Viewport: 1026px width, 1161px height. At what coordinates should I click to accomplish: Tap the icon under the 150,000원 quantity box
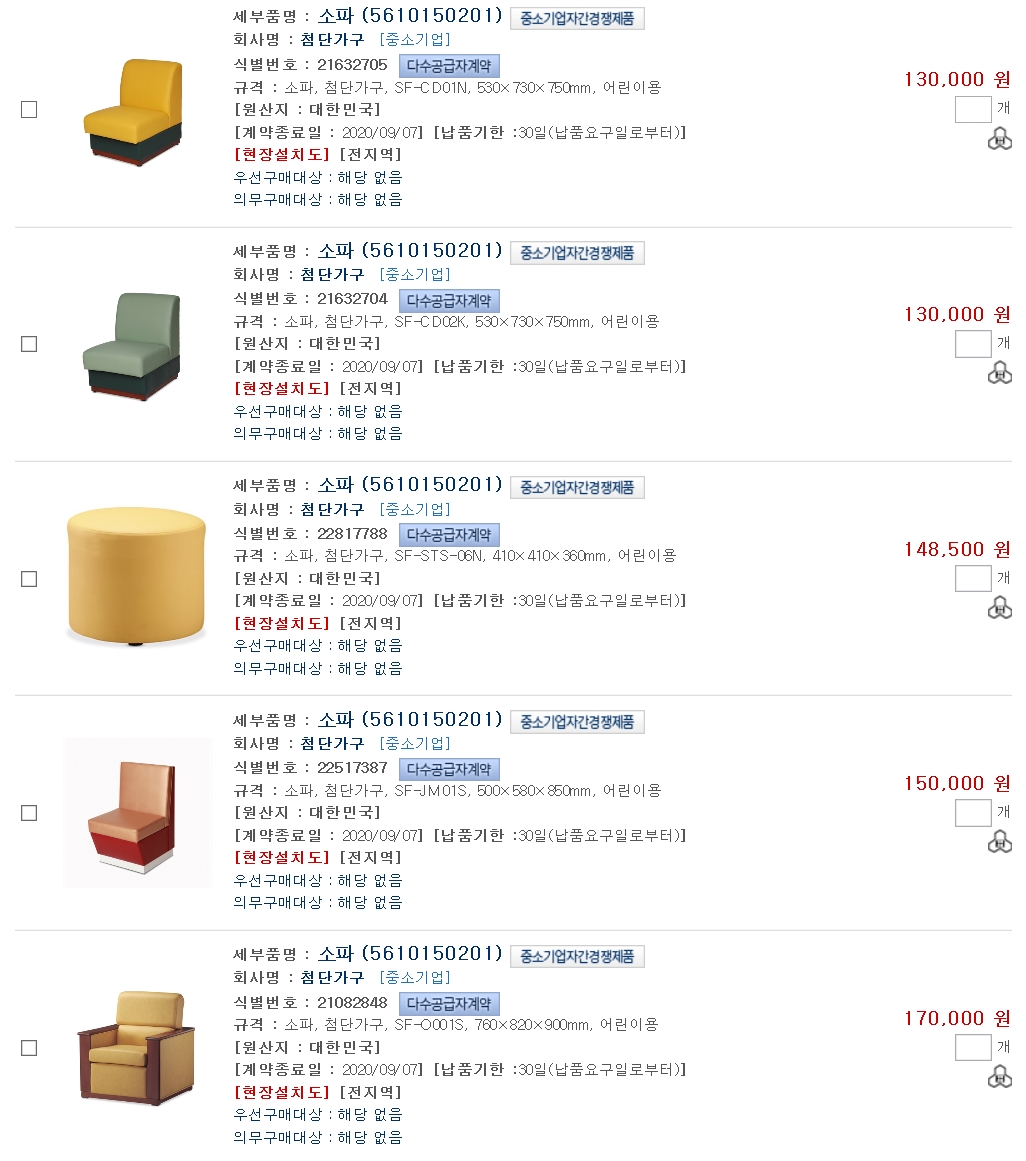point(999,843)
